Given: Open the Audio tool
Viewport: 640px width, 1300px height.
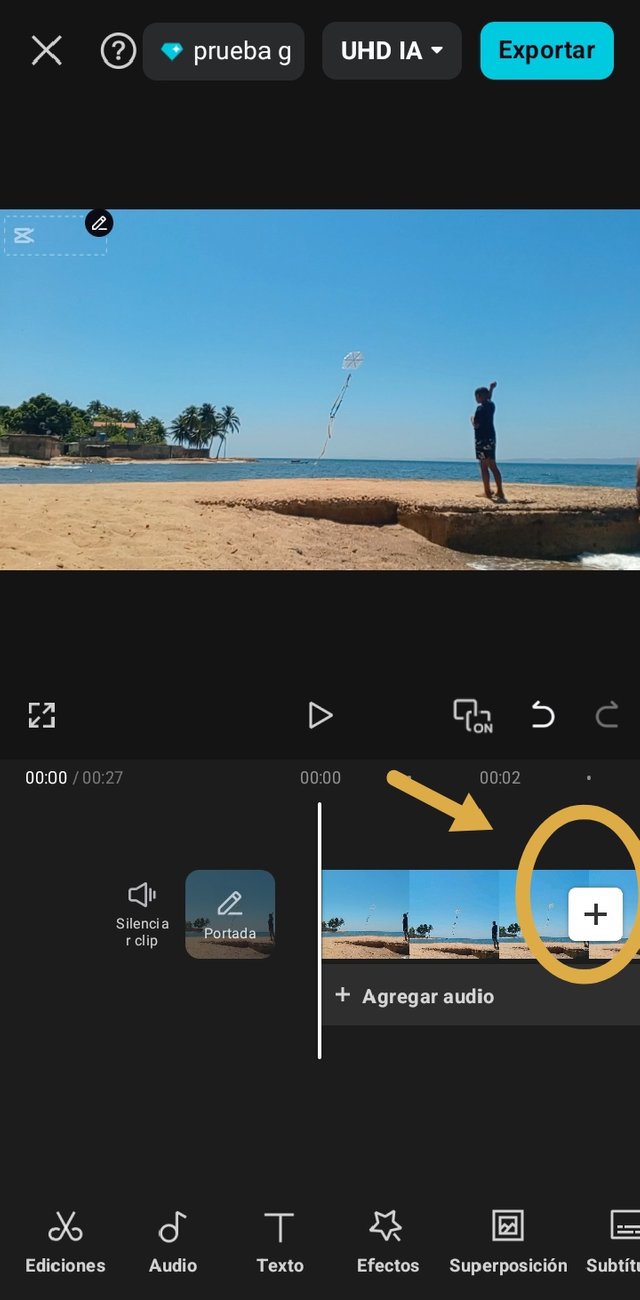Looking at the screenshot, I should [173, 1243].
